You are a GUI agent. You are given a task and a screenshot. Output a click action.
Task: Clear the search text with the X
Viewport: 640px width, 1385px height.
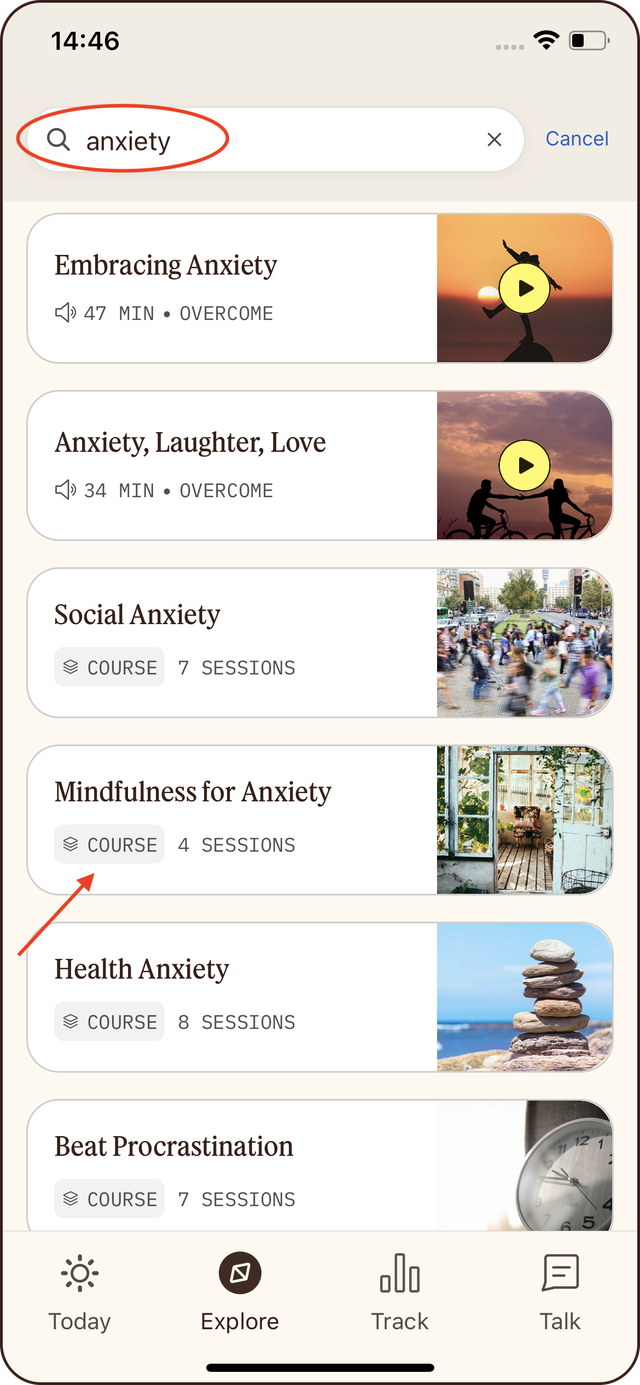(x=494, y=140)
